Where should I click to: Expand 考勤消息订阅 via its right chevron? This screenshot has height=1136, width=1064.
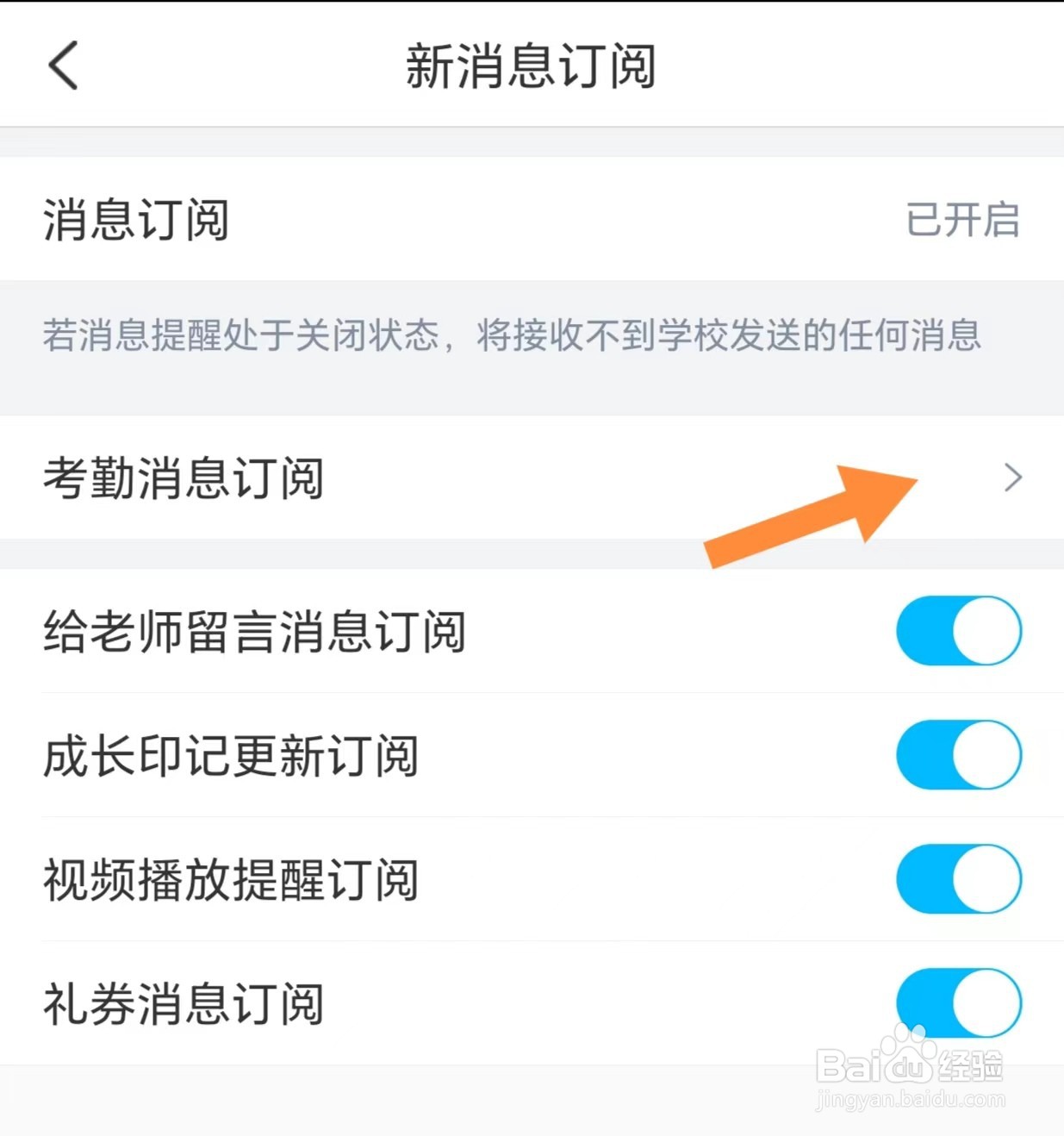[1012, 477]
